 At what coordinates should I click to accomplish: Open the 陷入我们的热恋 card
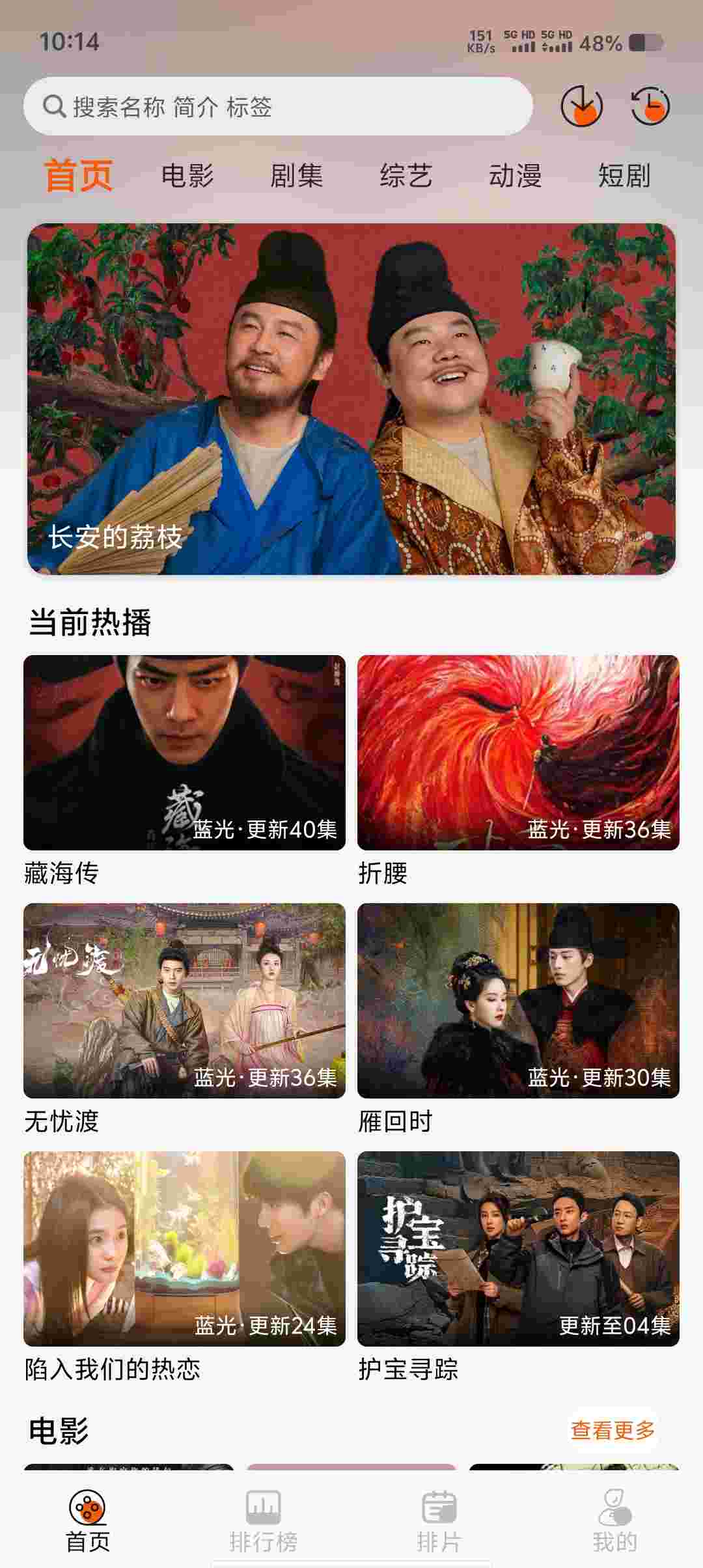(x=184, y=1249)
